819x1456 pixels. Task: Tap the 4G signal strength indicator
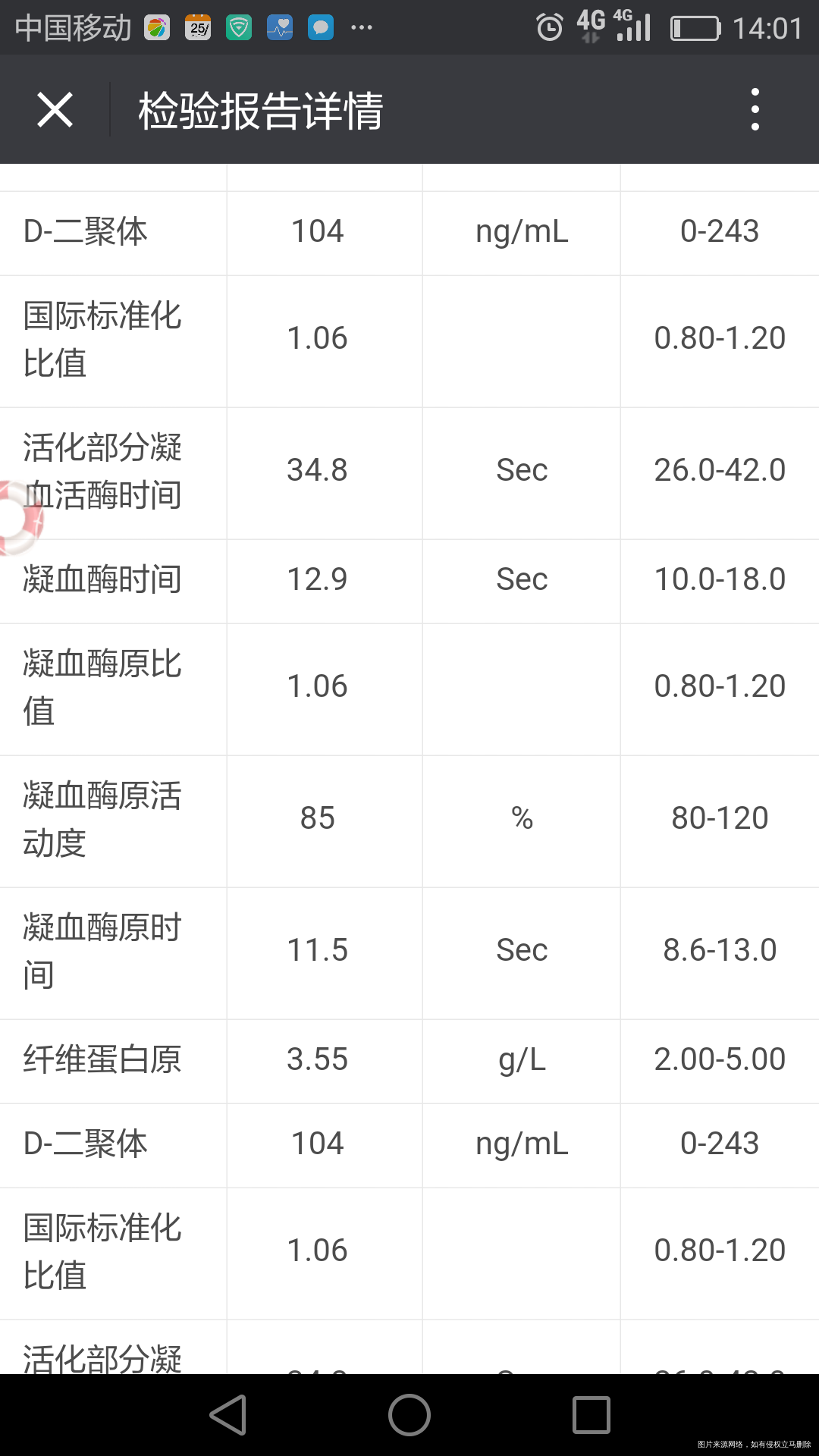(x=633, y=27)
